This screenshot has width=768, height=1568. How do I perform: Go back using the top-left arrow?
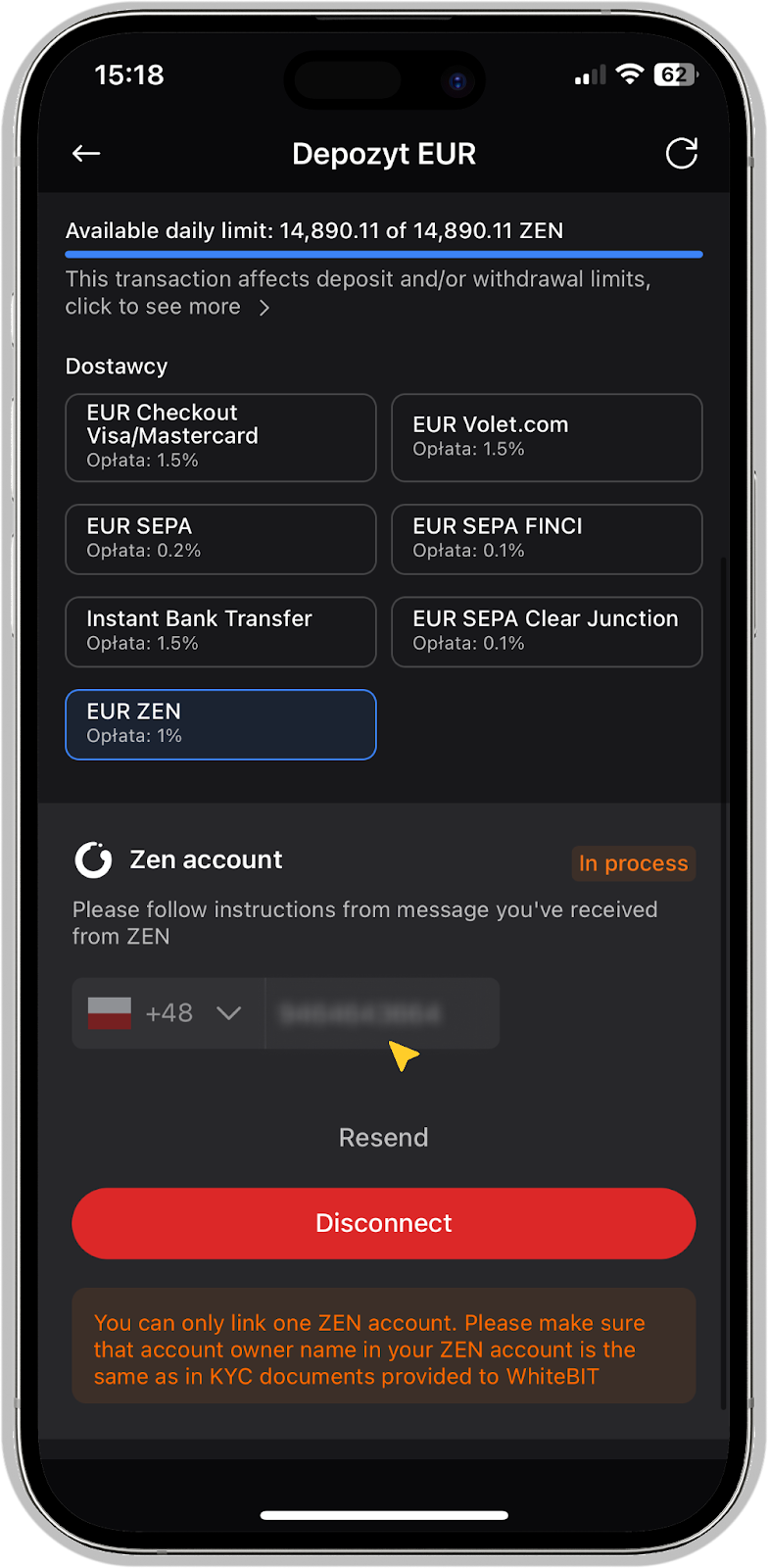(x=86, y=153)
